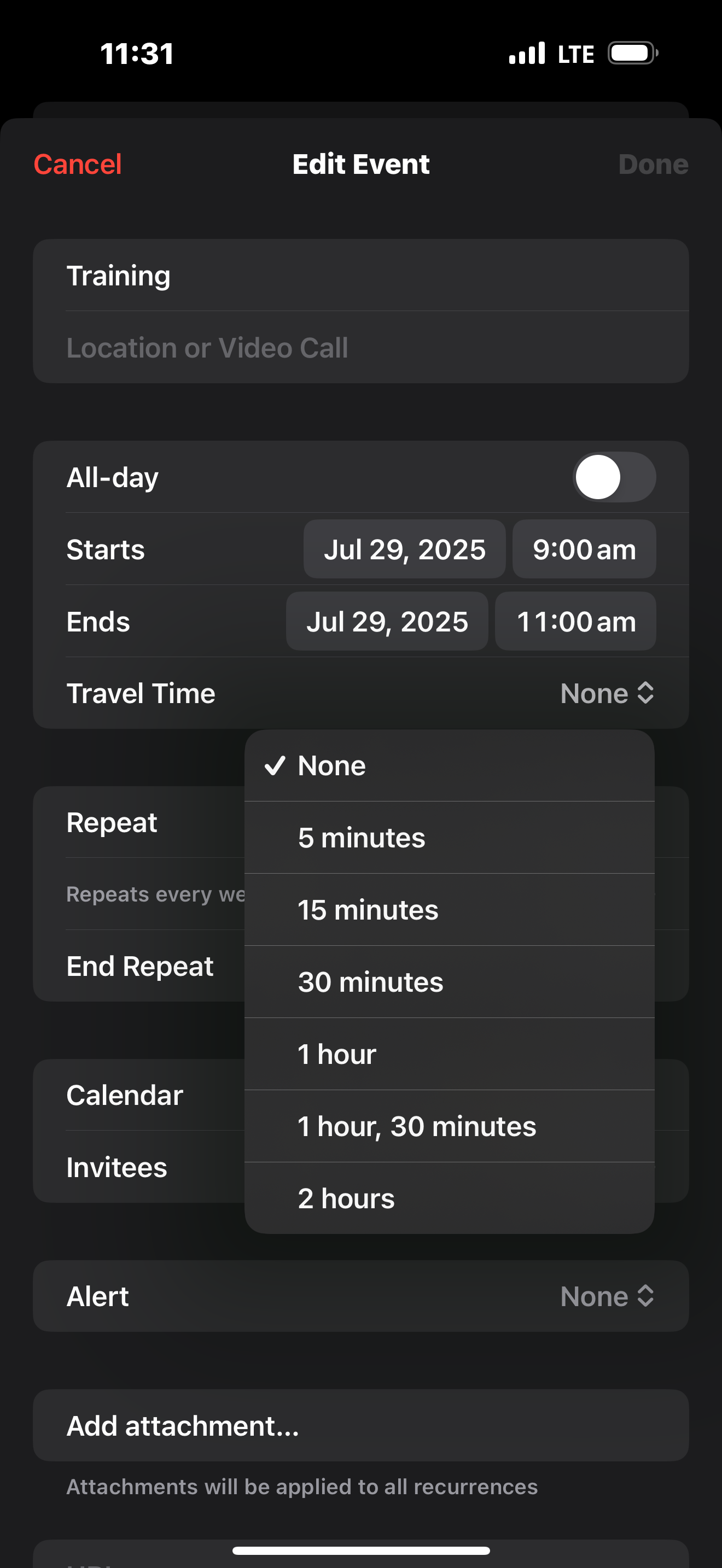Open the Alert dropdown
722x1568 pixels.
605,1296
